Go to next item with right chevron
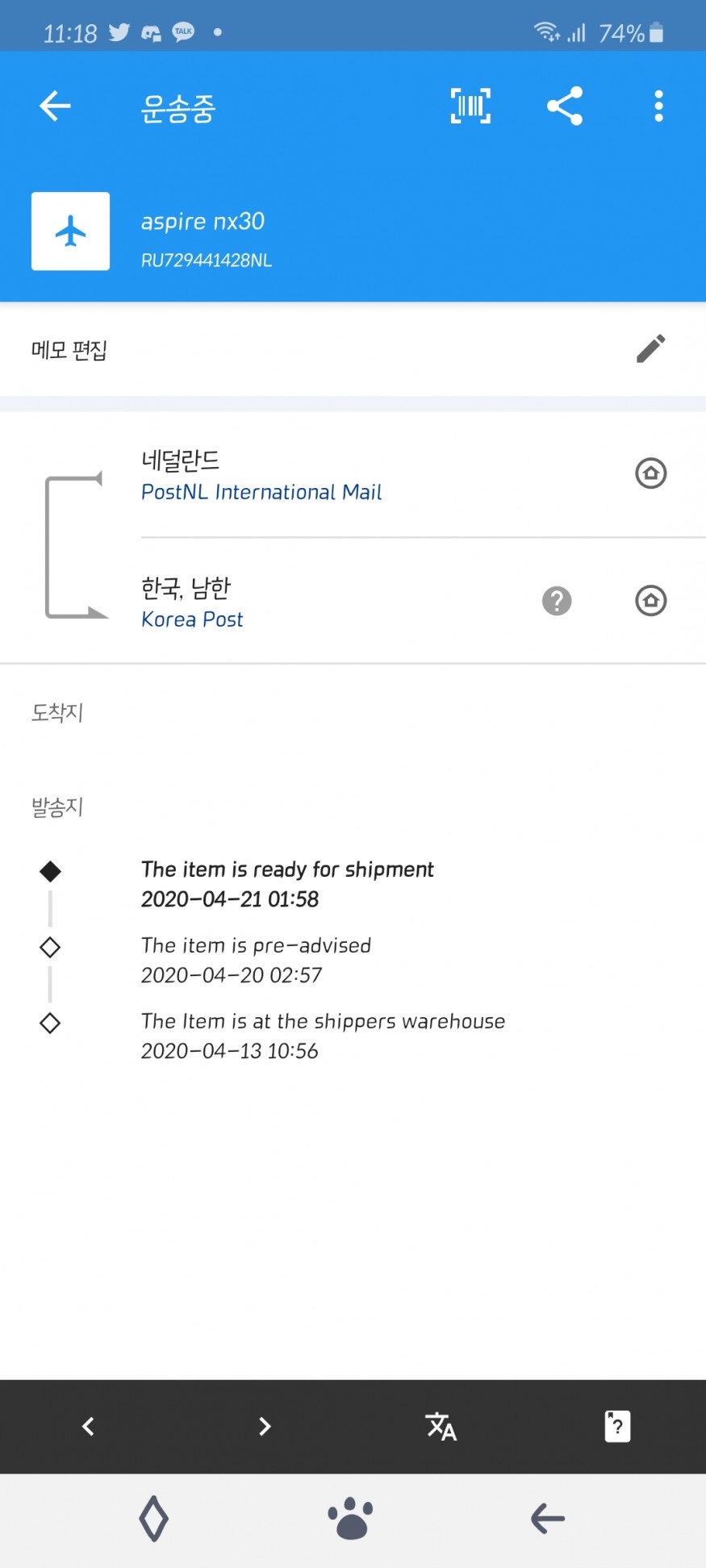This screenshot has height=1568, width=706. pos(265,1426)
